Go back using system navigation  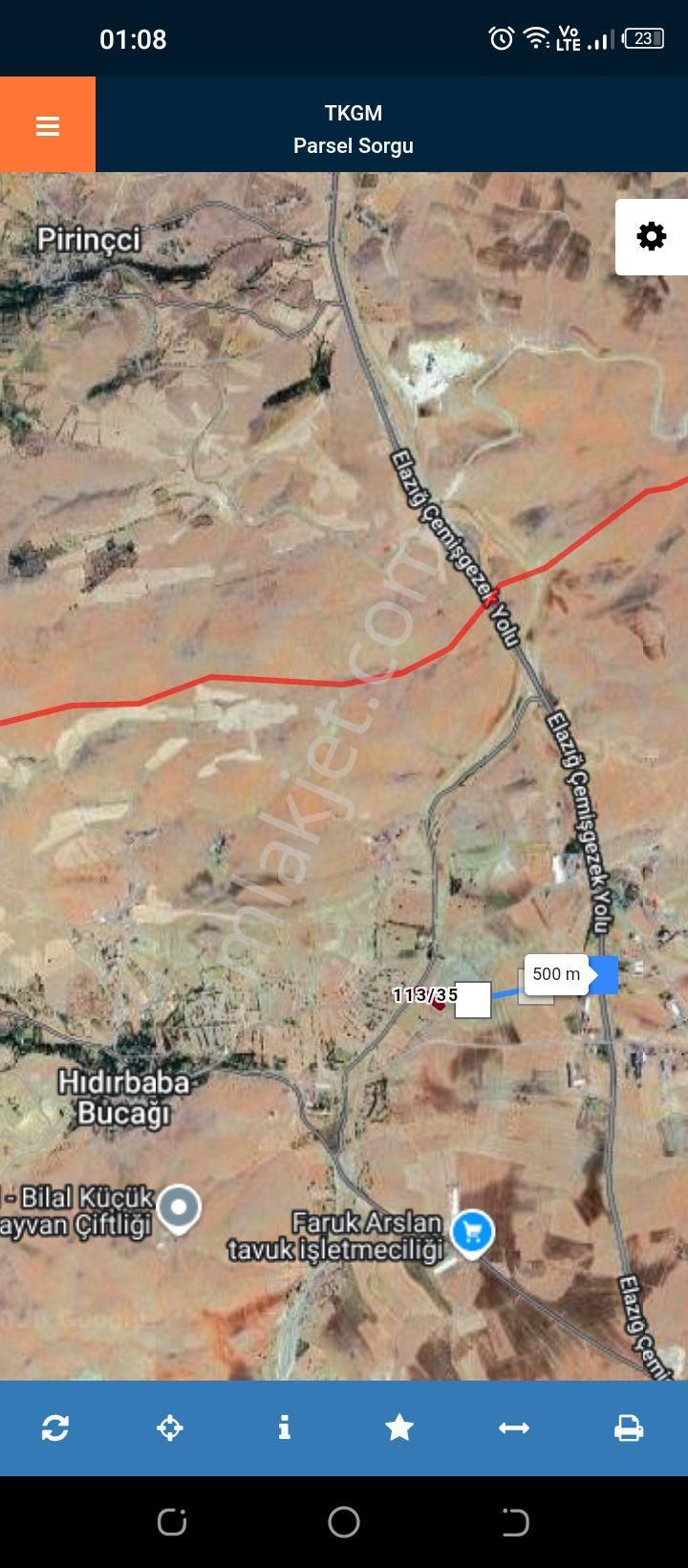click(515, 1521)
